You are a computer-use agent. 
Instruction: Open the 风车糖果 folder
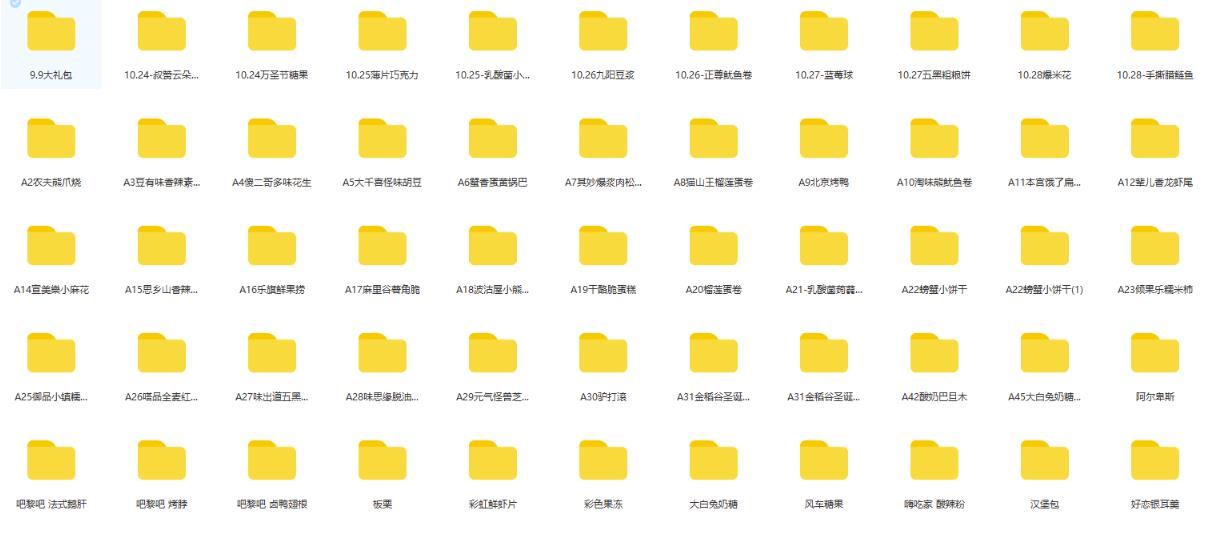(824, 461)
